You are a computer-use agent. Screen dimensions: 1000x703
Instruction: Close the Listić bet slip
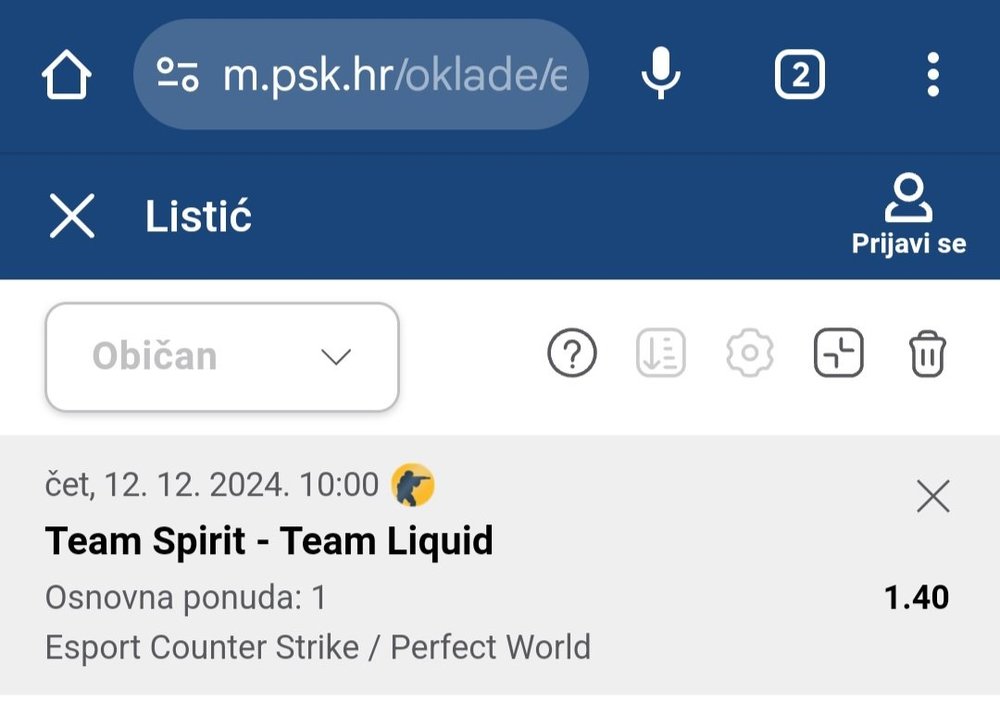72,216
